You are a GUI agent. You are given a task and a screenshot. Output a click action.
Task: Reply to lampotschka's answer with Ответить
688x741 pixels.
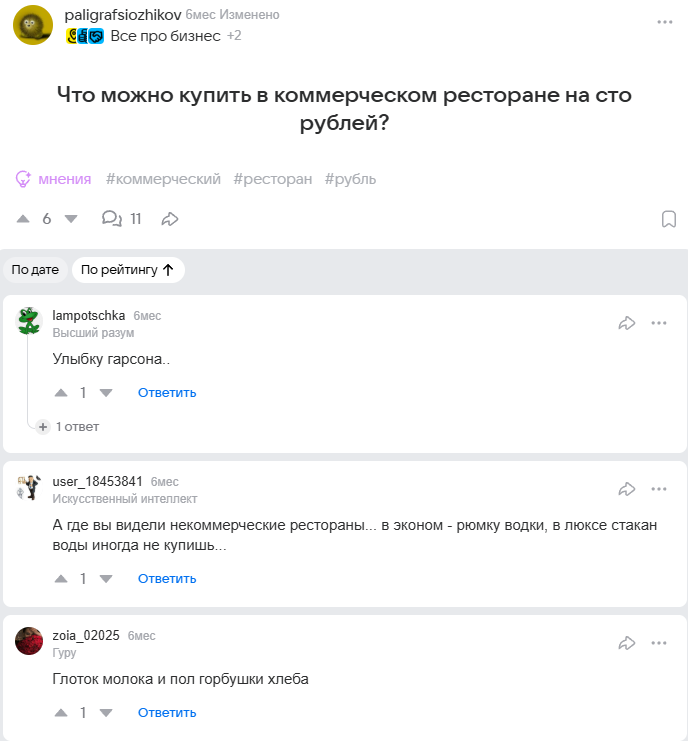[x=167, y=393]
